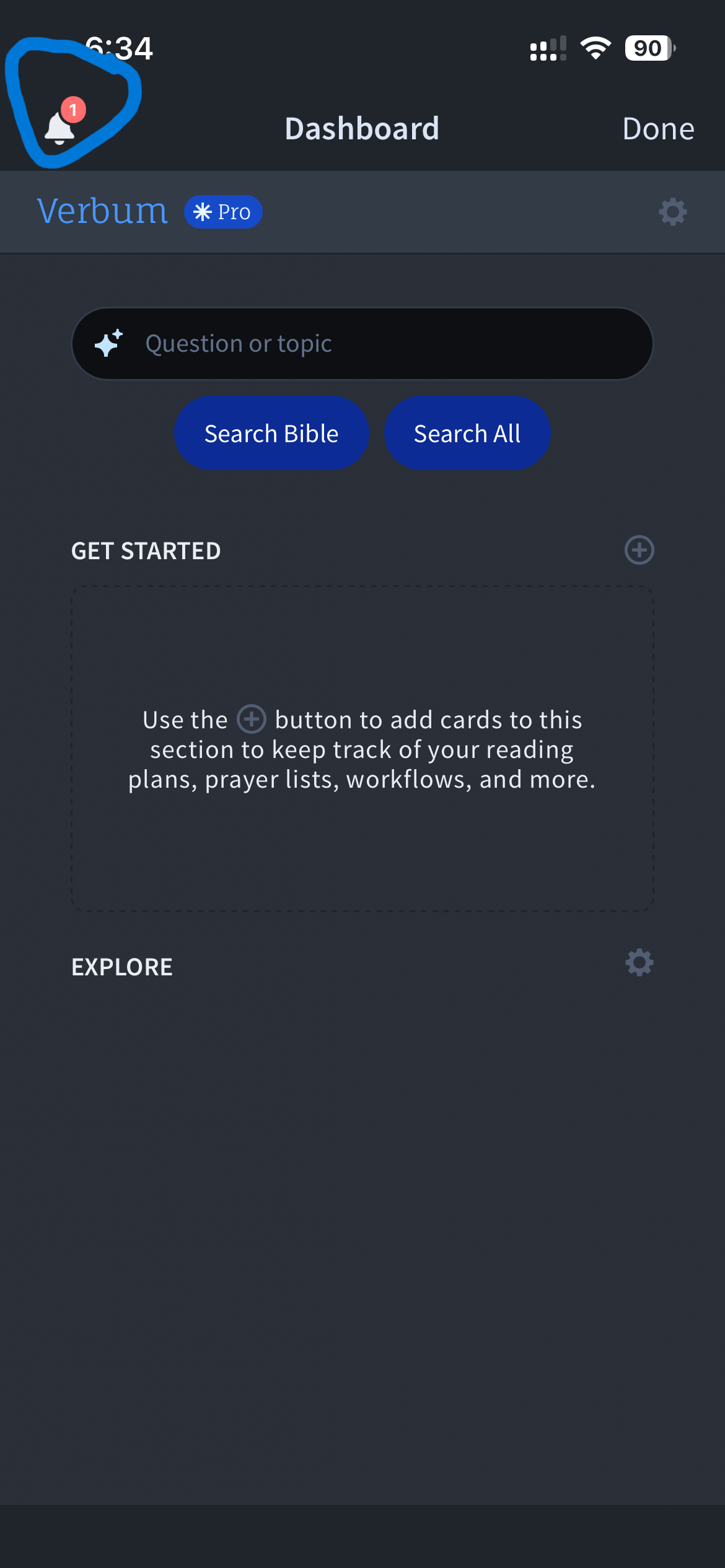
Task: Open the notifications bell
Action: pos(61,128)
